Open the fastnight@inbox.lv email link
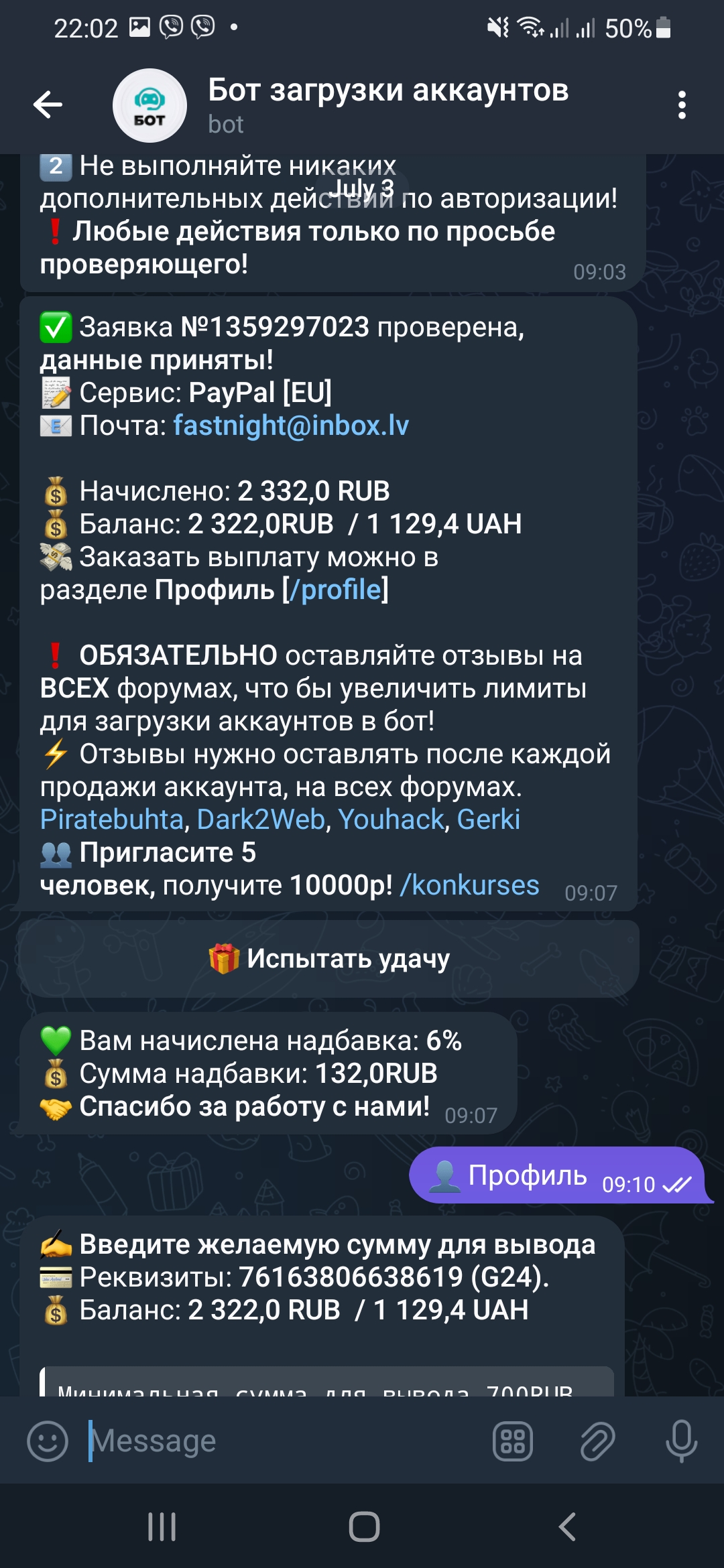Image resolution: width=724 pixels, height=1568 pixels. 291,426
